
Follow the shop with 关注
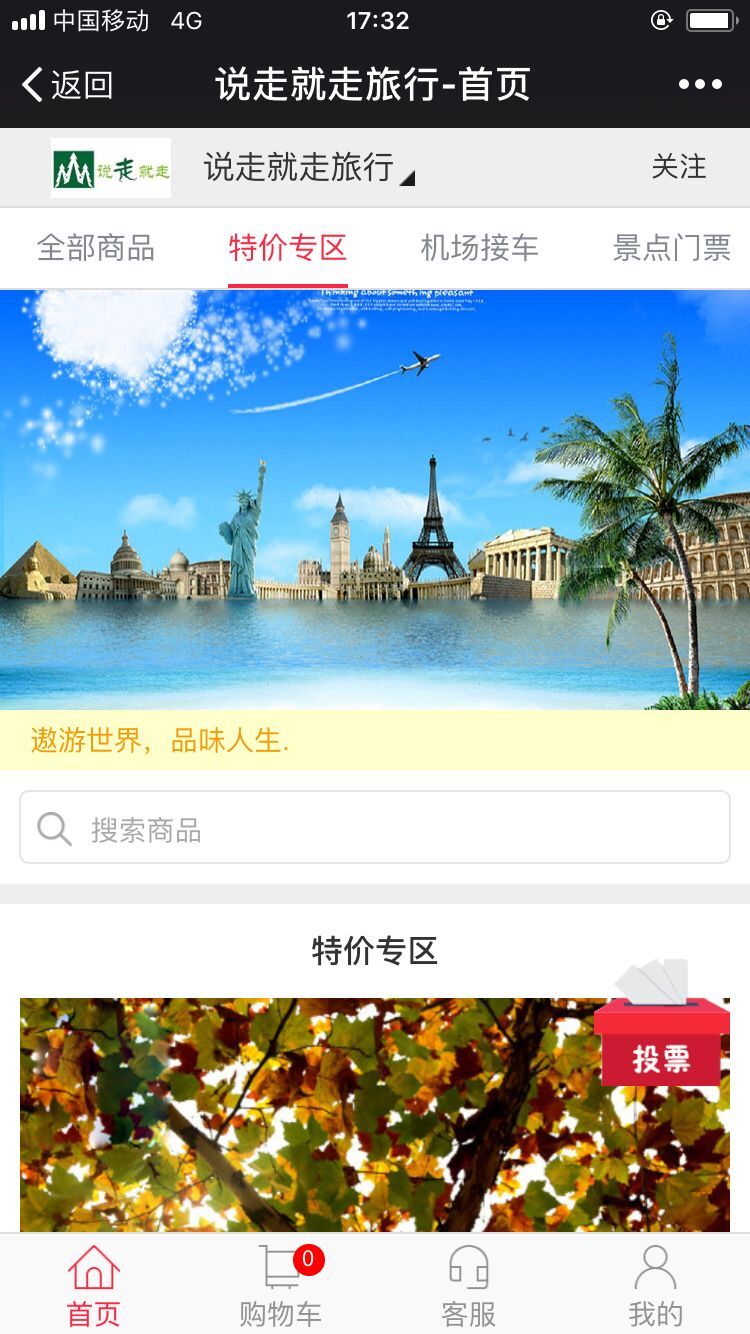click(x=679, y=167)
